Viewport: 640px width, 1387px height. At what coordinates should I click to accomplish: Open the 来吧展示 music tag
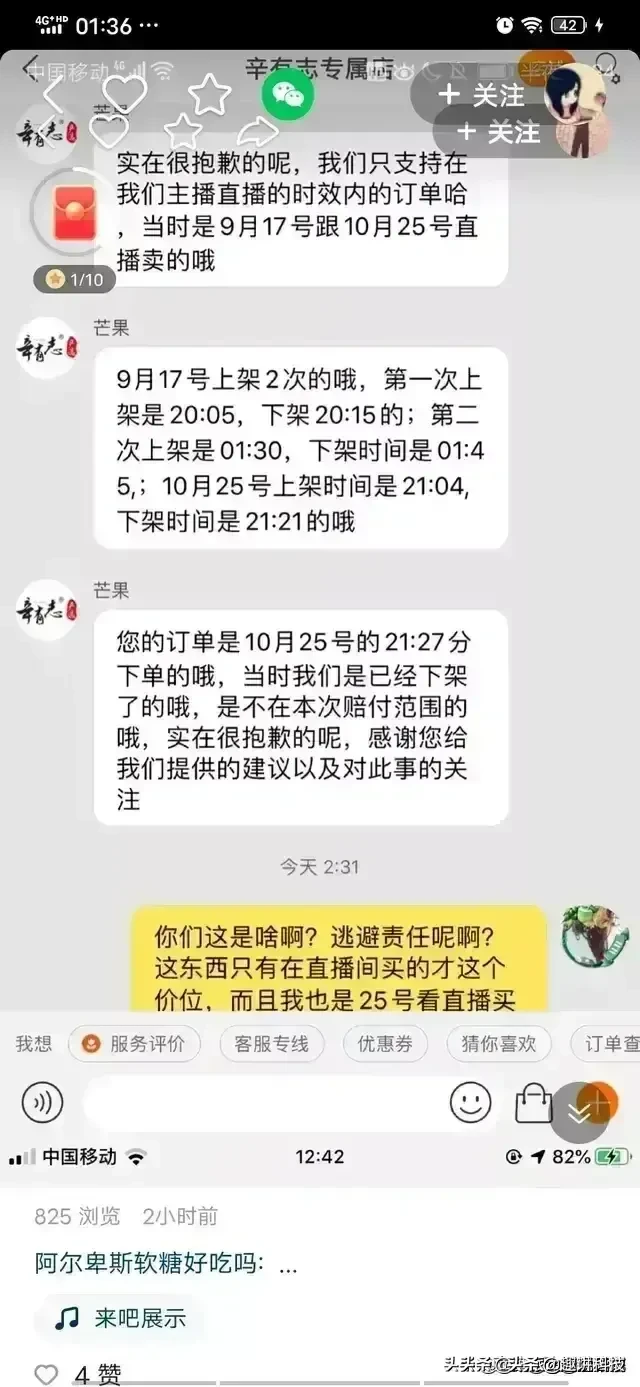coord(120,1318)
